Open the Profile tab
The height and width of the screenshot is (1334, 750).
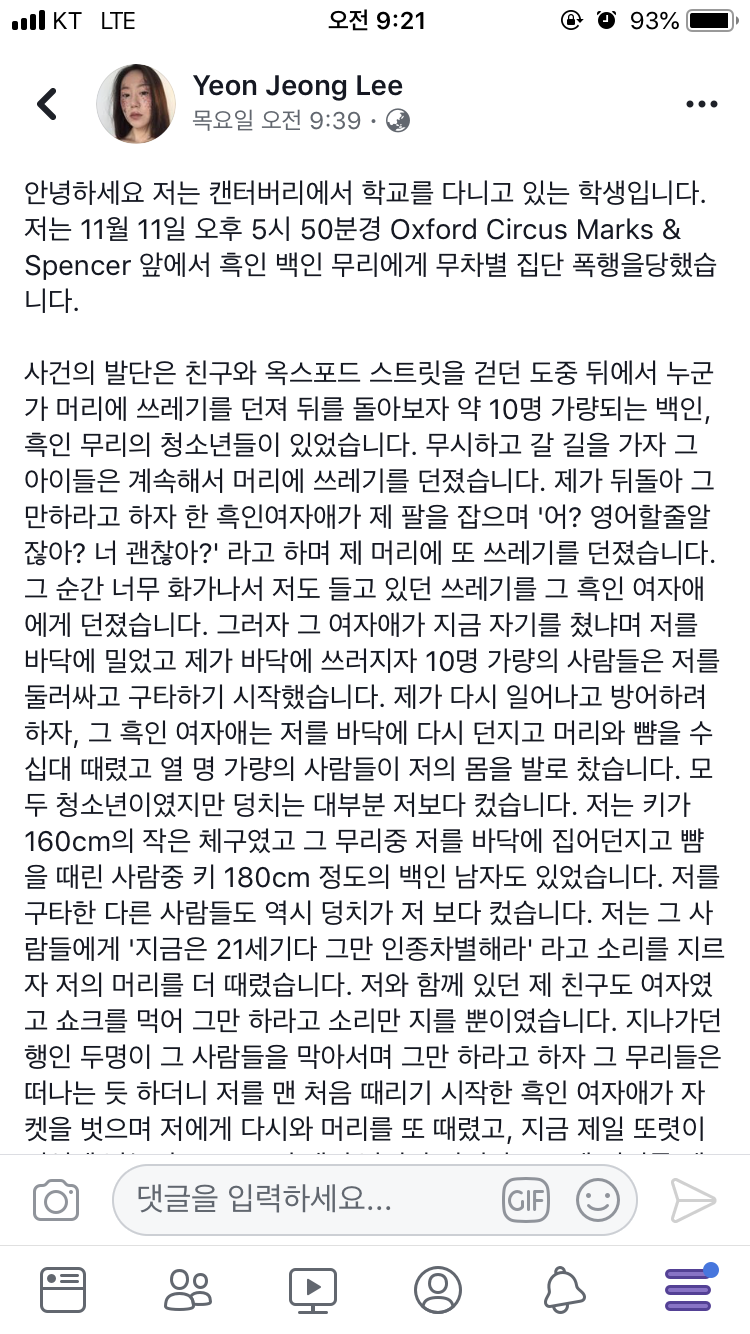(437, 1289)
